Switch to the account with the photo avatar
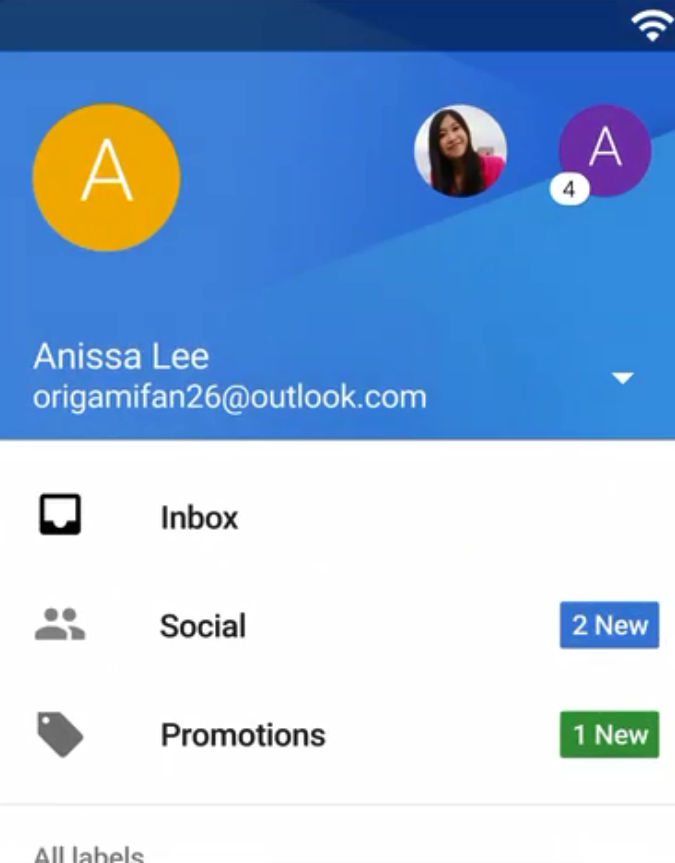Screen dimensions: 675x863 point(460,150)
